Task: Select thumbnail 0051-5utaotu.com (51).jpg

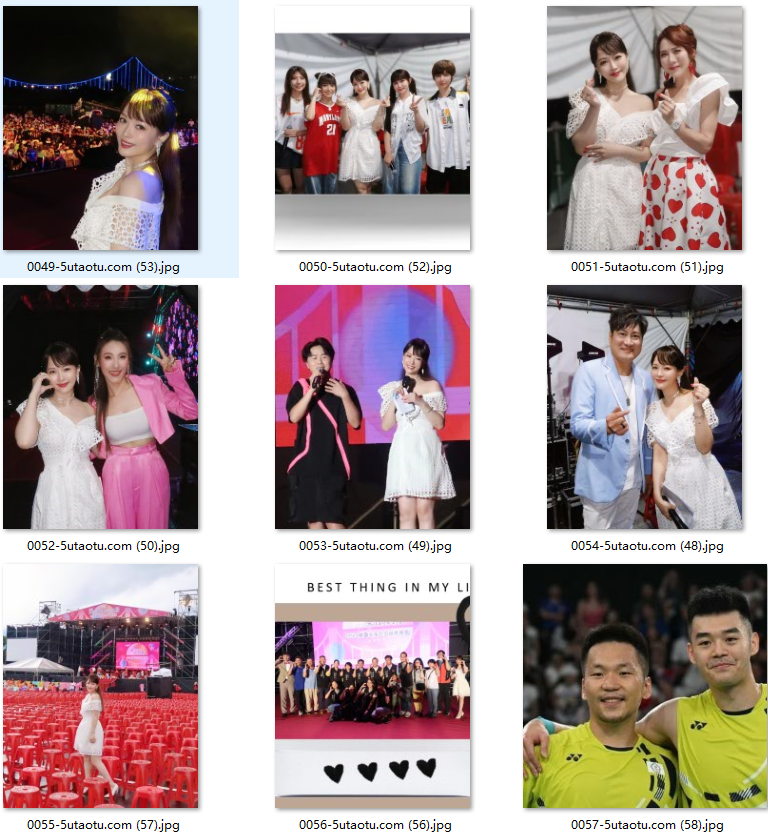Action: (644, 128)
